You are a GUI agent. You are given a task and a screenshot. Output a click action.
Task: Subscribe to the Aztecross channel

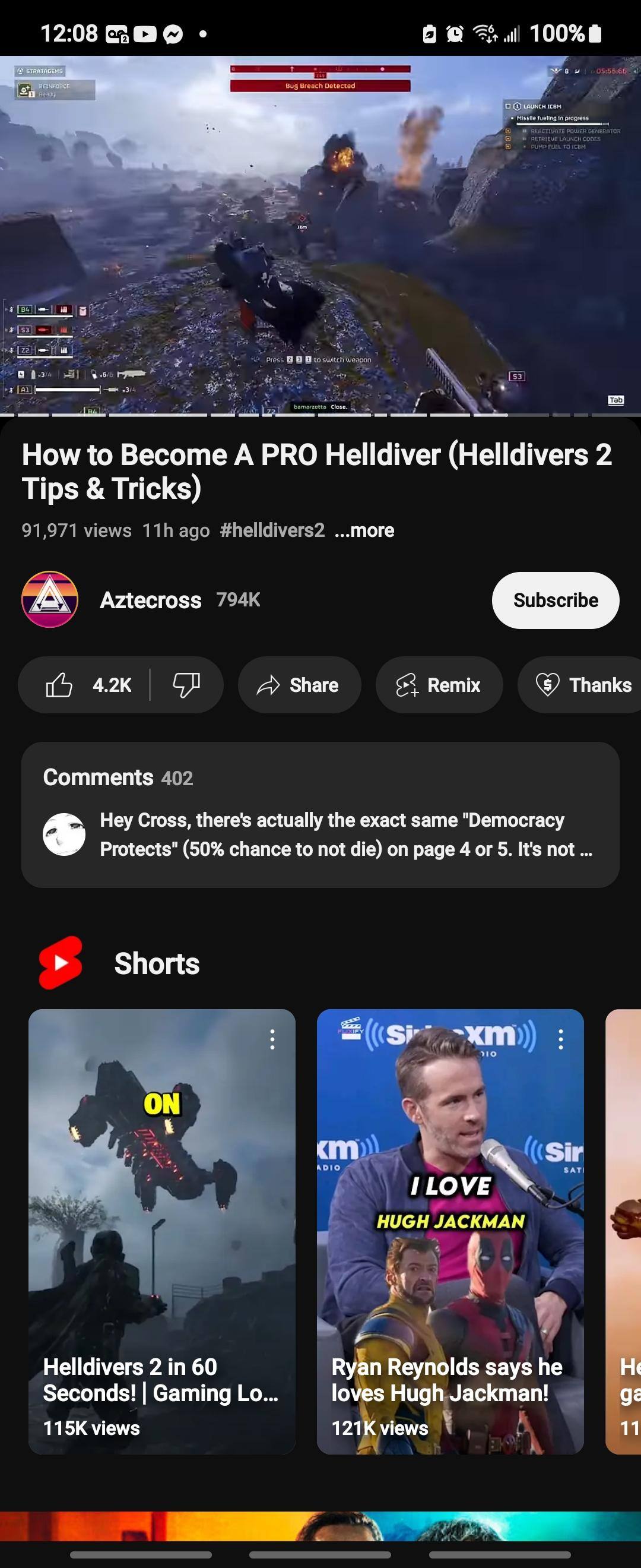coord(554,600)
